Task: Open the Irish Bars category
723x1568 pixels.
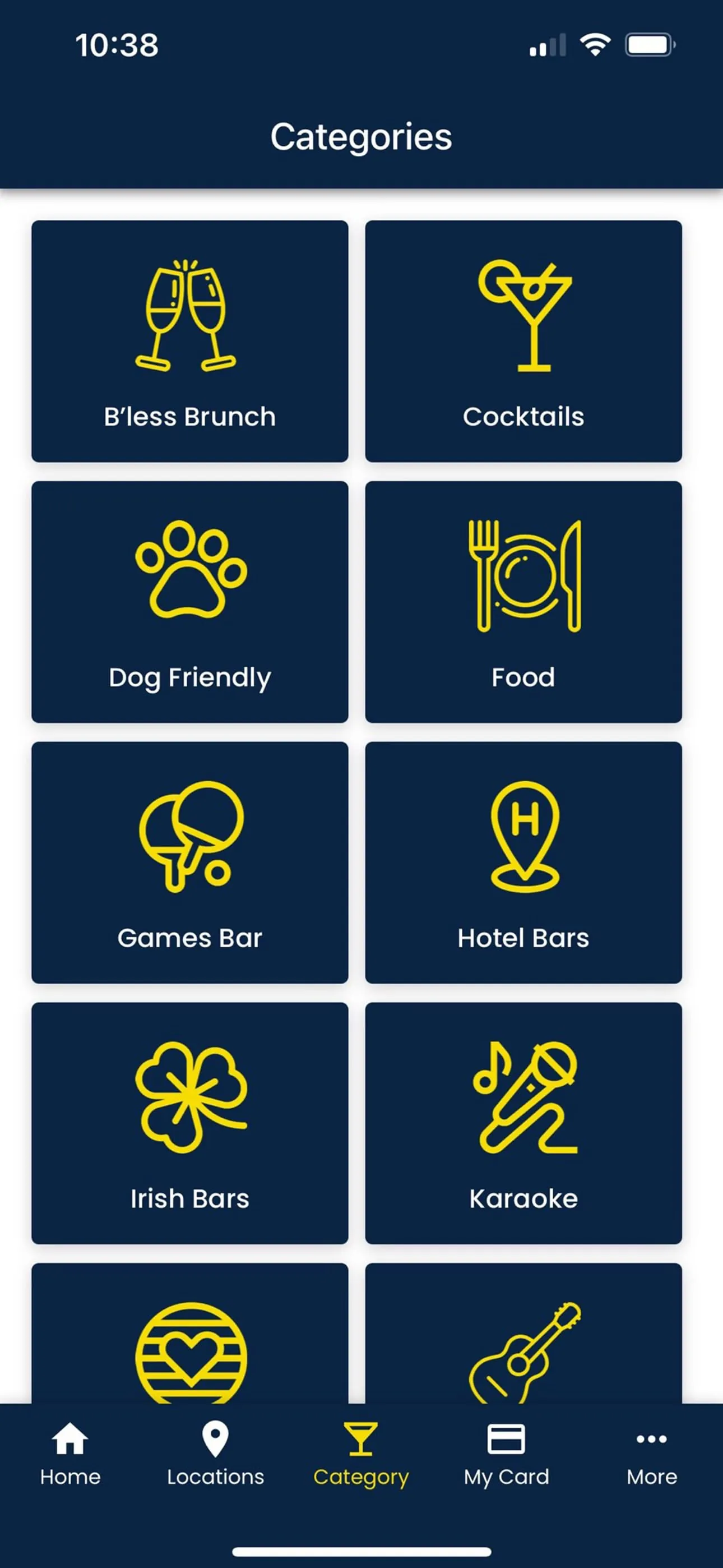Action: (189, 1122)
